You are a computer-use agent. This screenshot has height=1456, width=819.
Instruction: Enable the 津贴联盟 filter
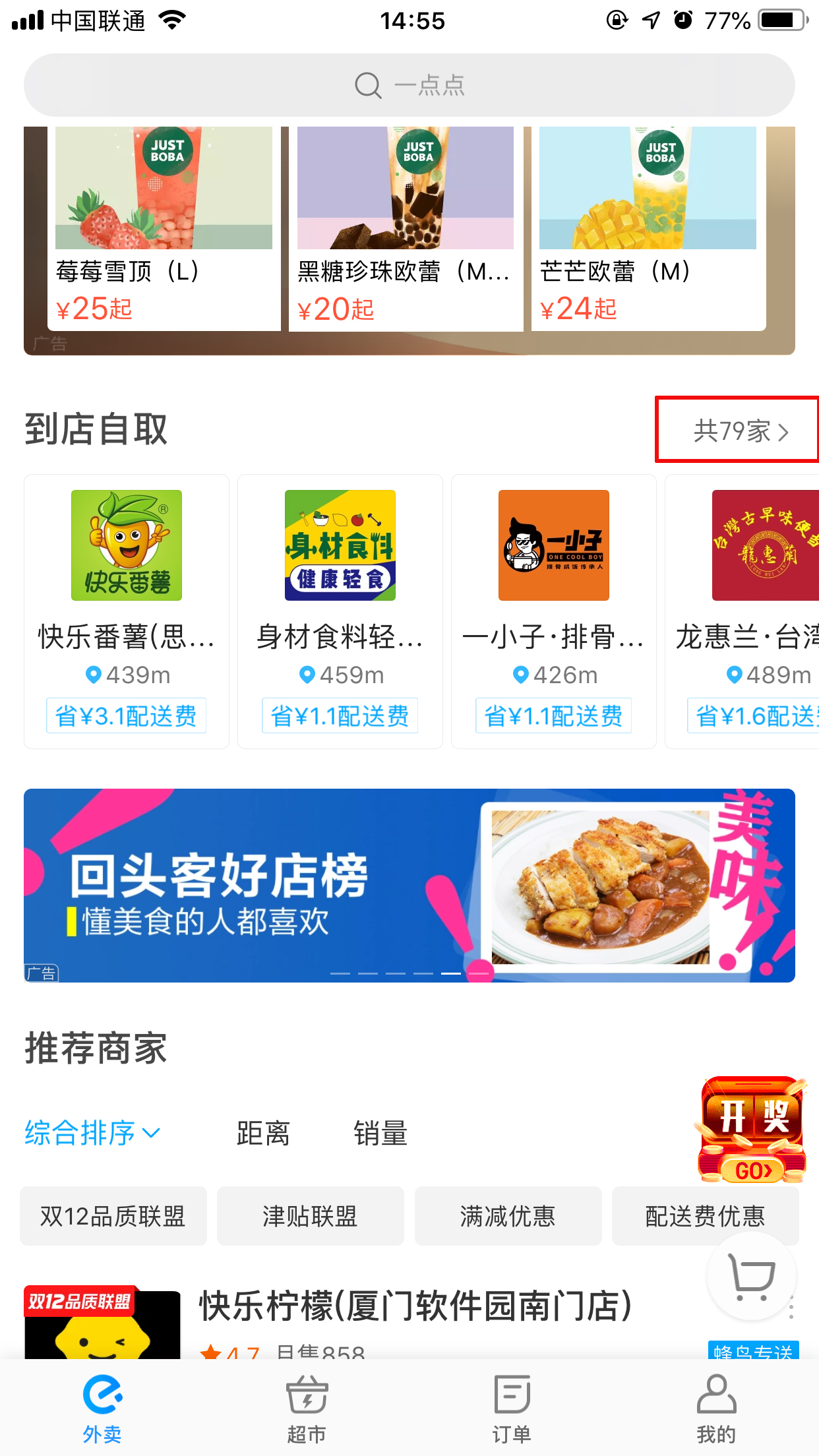(310, 1215)
